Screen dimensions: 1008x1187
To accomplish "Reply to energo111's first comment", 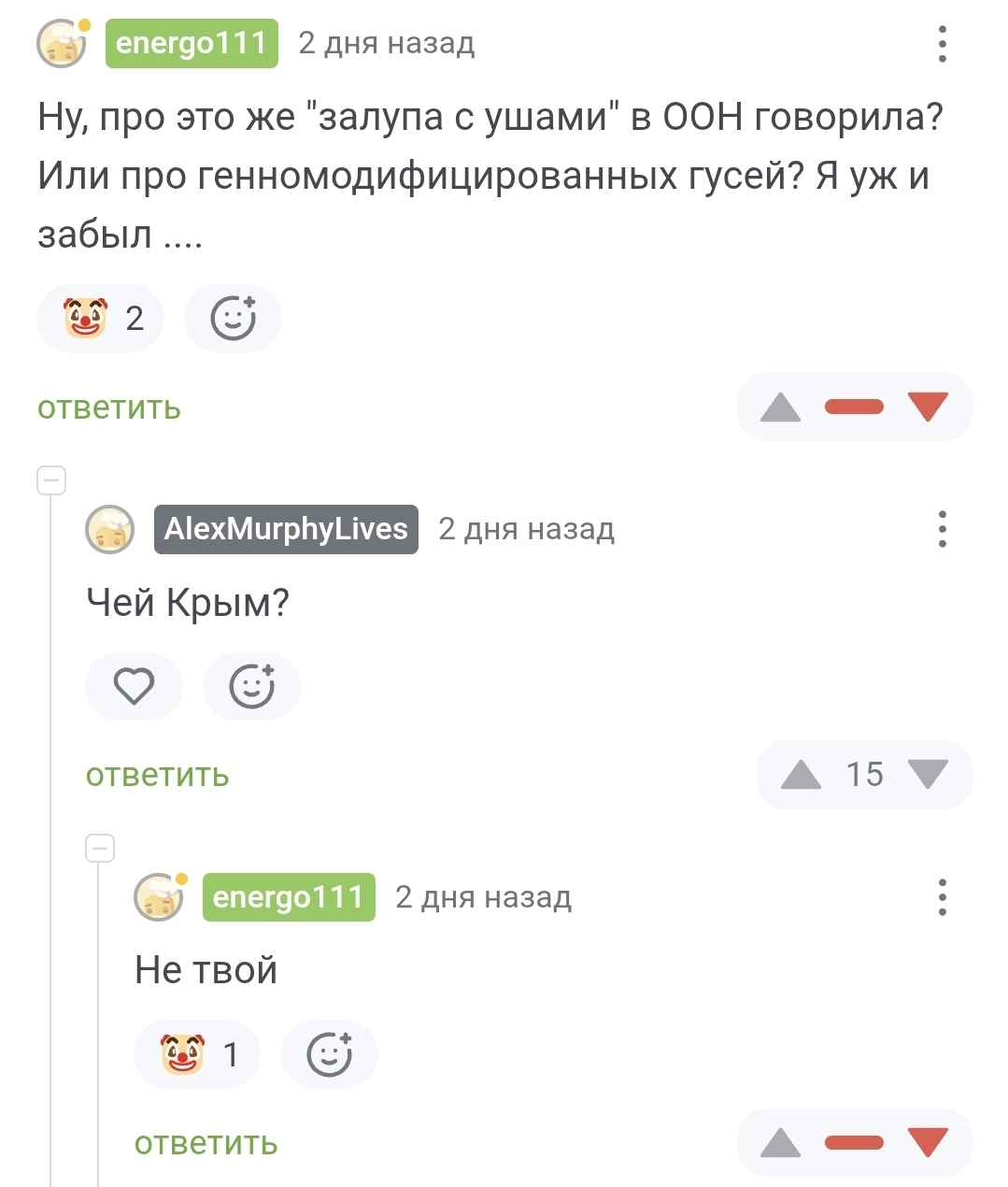I will [x=109, y=408].
